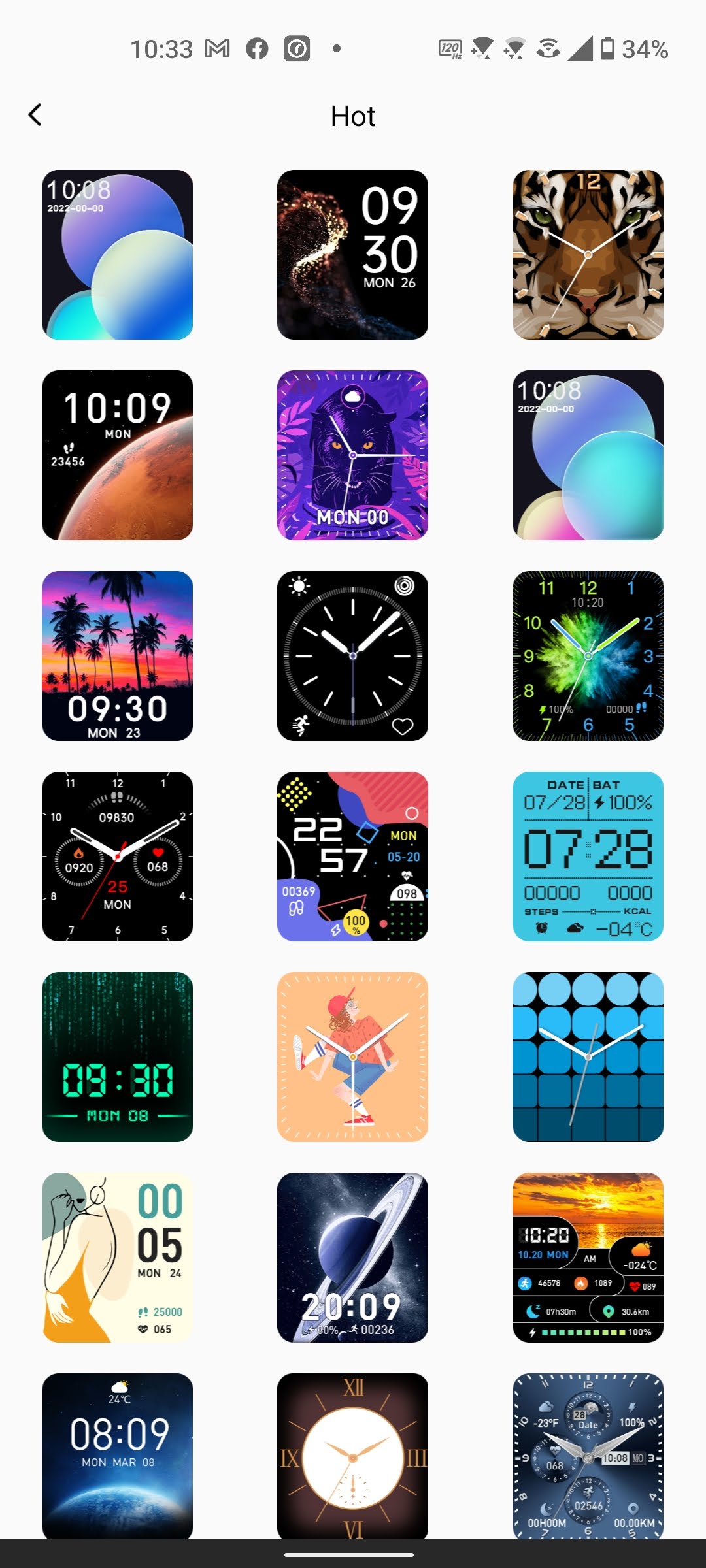The image size is (706, 1568).
Task: Pick the green matrix 09:30 watch face
Action: 117,1057
